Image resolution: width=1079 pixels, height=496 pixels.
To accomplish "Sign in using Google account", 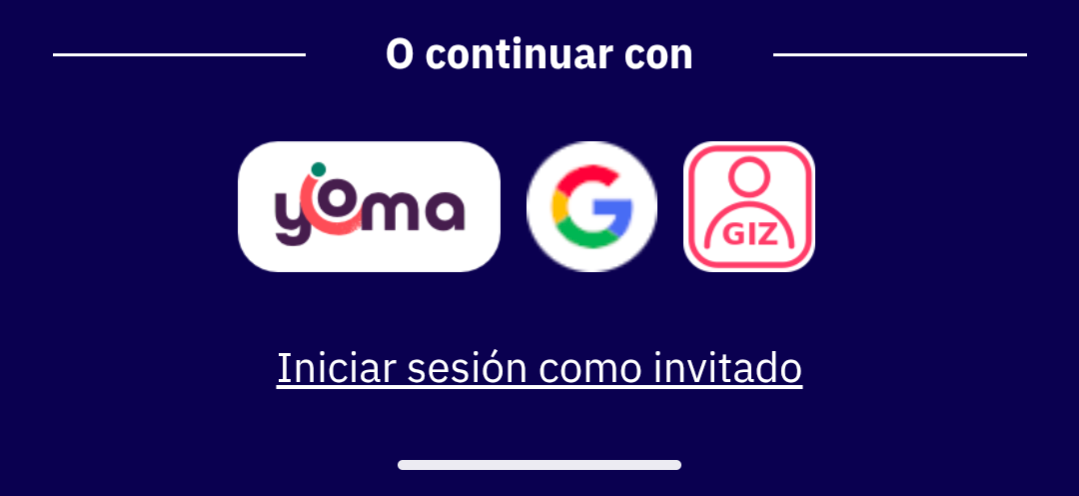I will tap(591, 207).
